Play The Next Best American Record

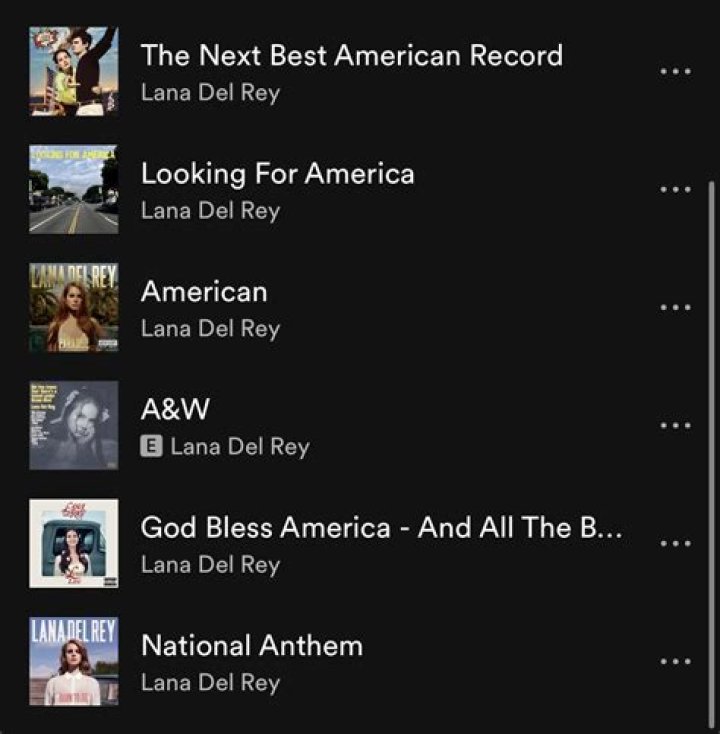(351, 55)
